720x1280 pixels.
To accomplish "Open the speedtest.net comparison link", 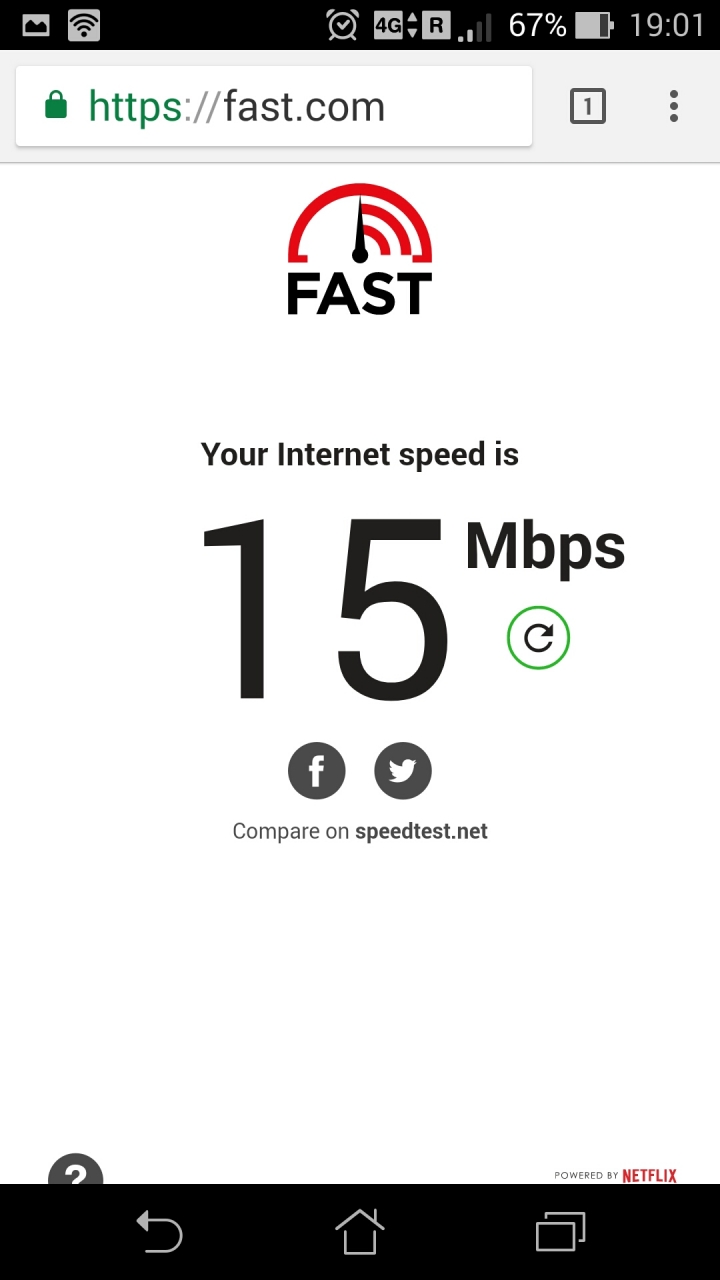I will pyautogui.click(x=421, y=831).
